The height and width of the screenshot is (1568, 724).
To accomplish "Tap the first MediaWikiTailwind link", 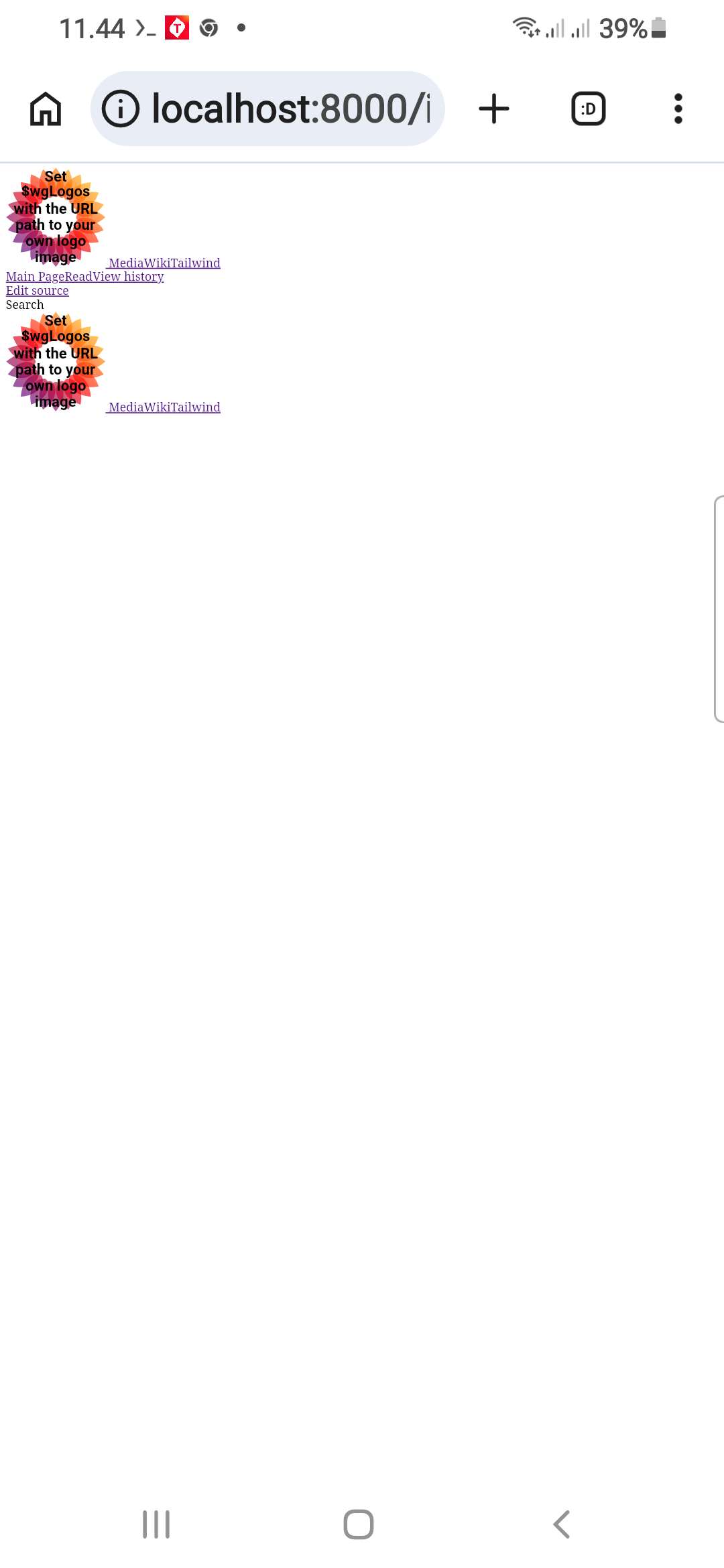I will pyautogui.click(x=164, y=263).
